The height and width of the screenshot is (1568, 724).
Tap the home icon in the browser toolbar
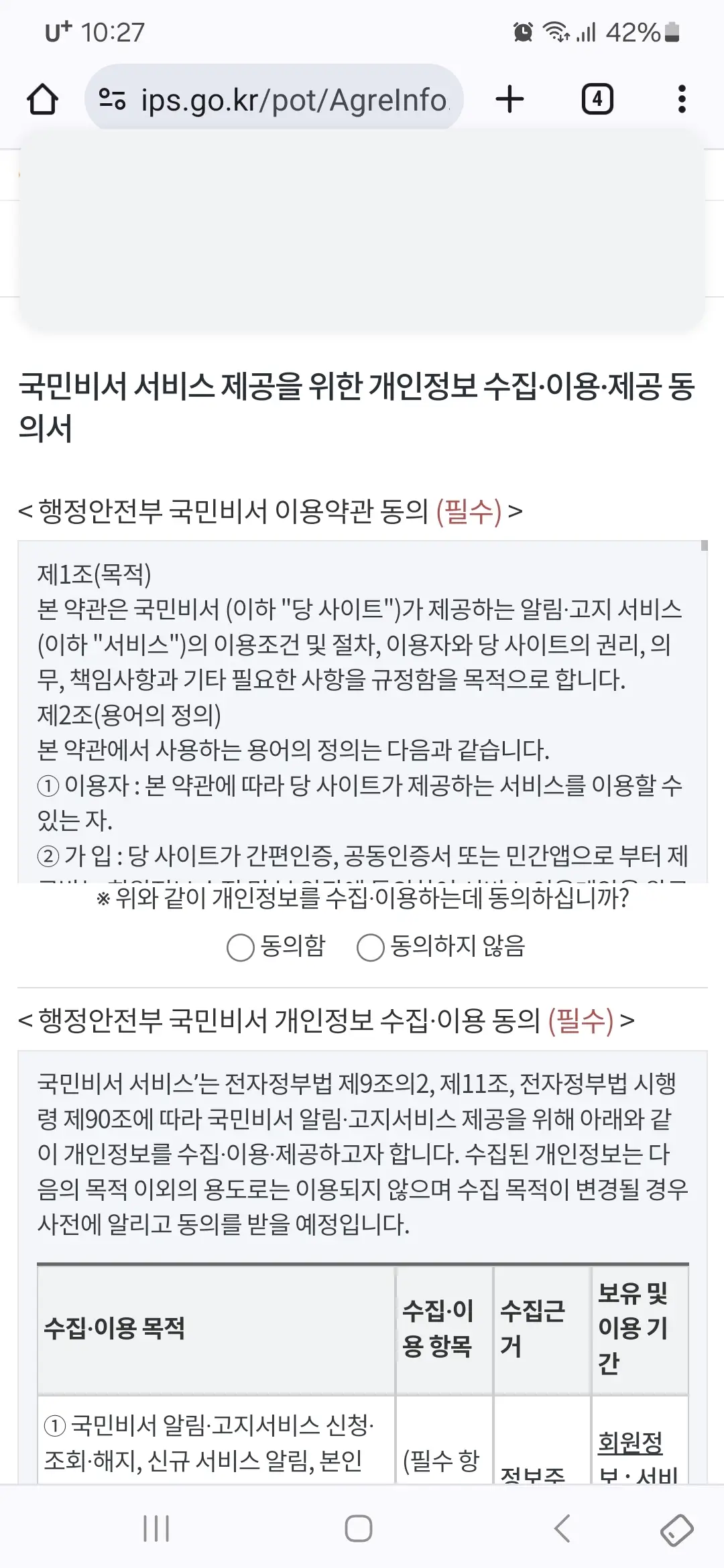[x=42, y=99]
